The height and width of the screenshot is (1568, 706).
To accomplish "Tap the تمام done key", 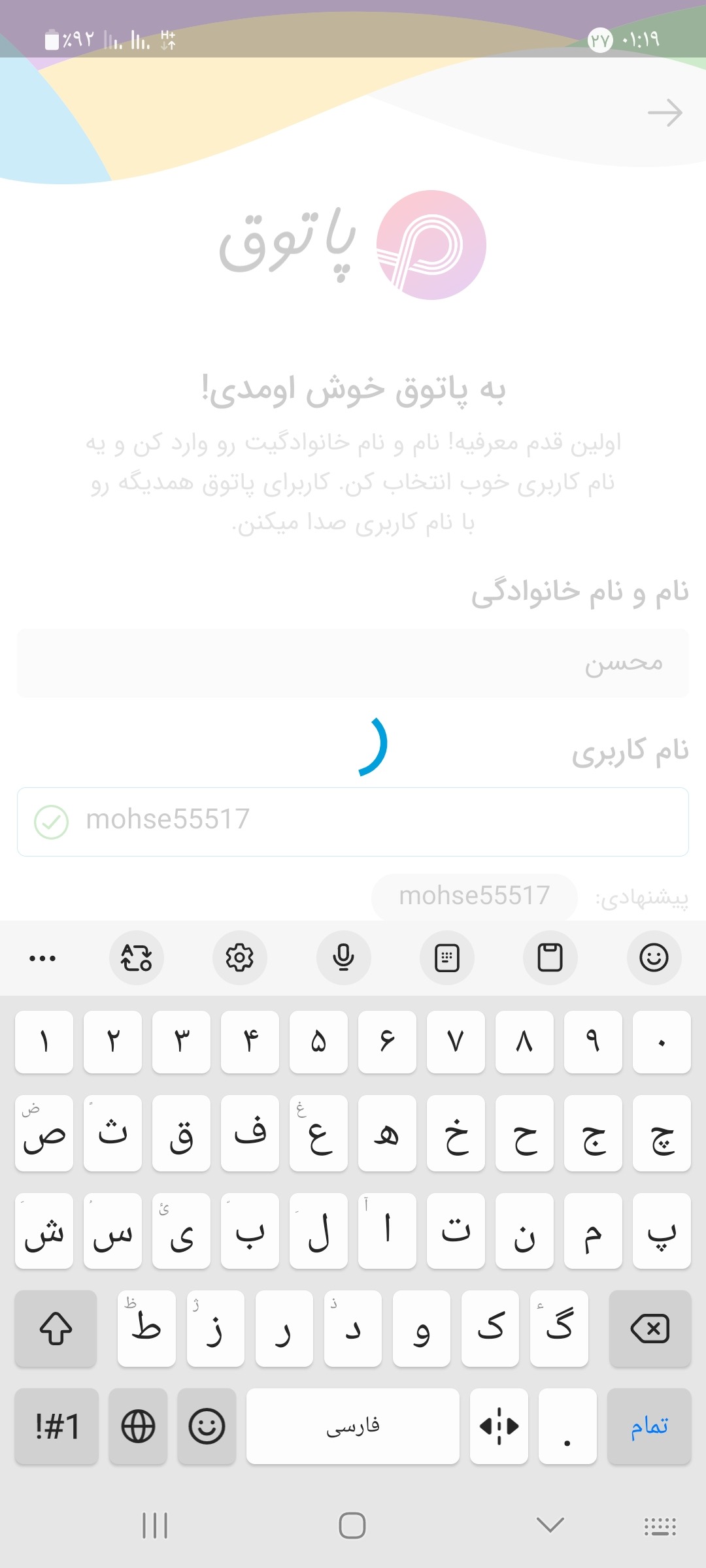I will point(649,1427).
